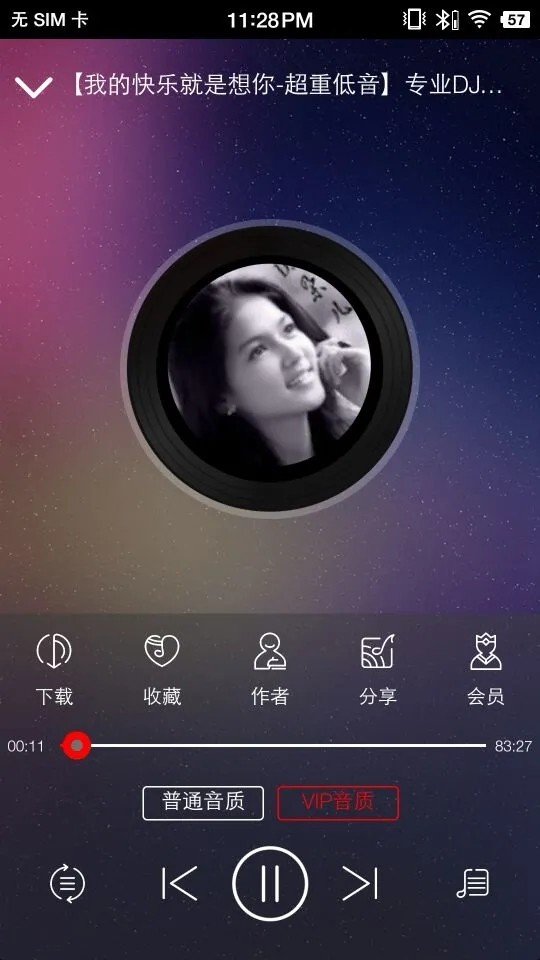Tap 下载 to download the track

54,670
